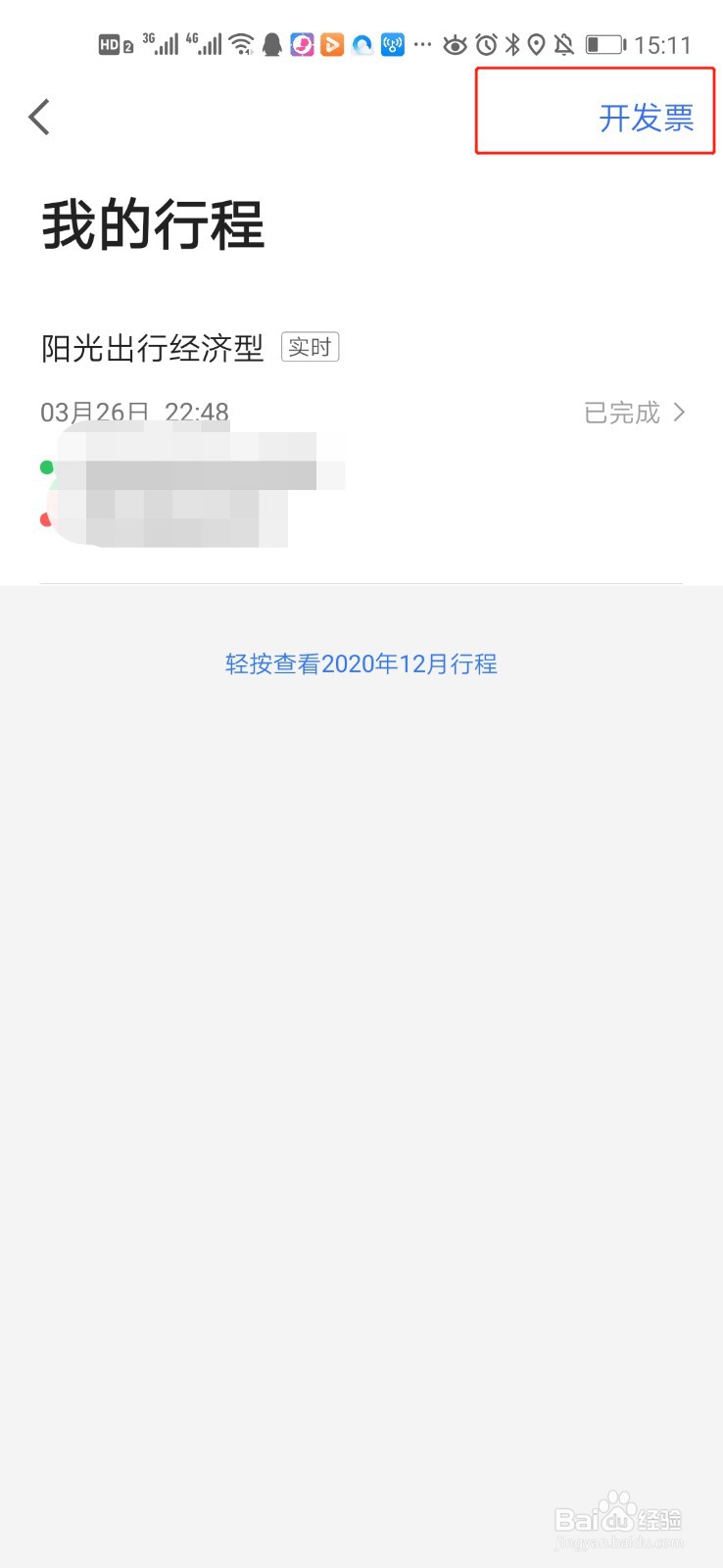Expand the status bar overflow dots
This screenshot has width=723, height=1568.
(x=421, y=43)
